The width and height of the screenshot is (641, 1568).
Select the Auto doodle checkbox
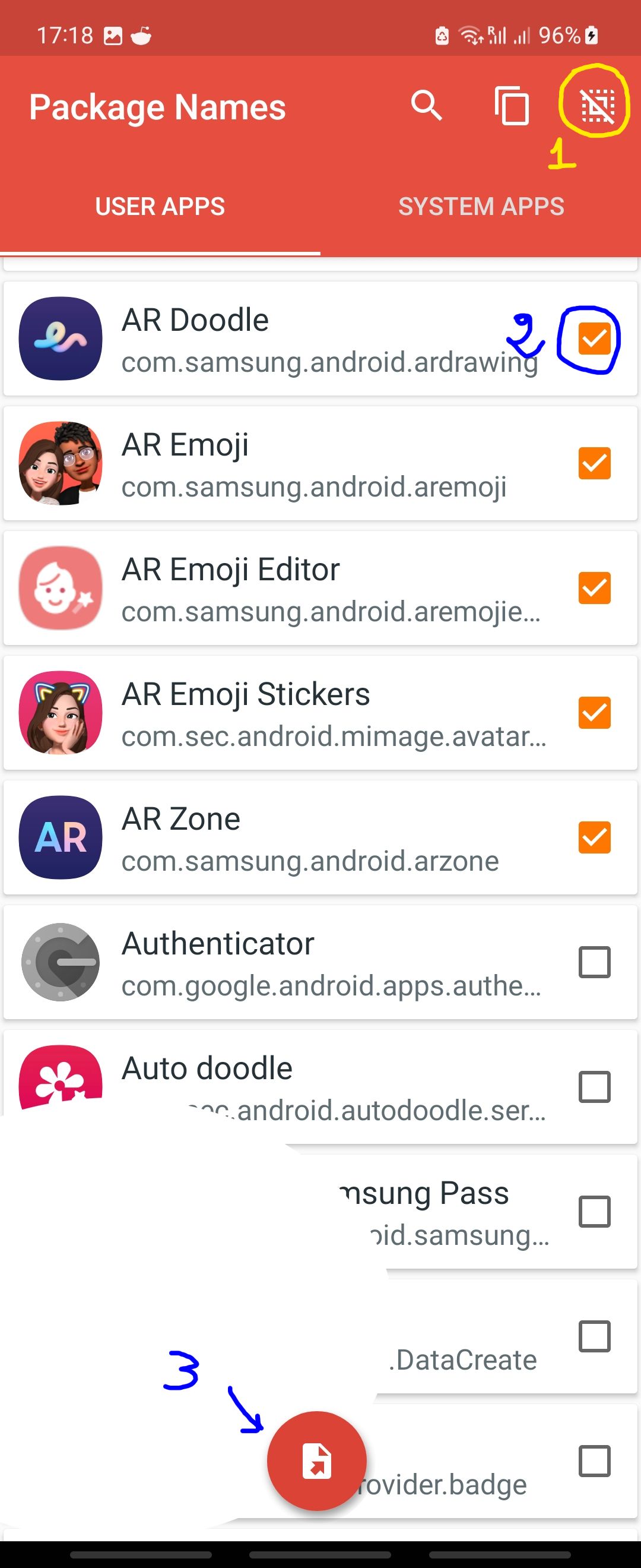point(594,1087)
